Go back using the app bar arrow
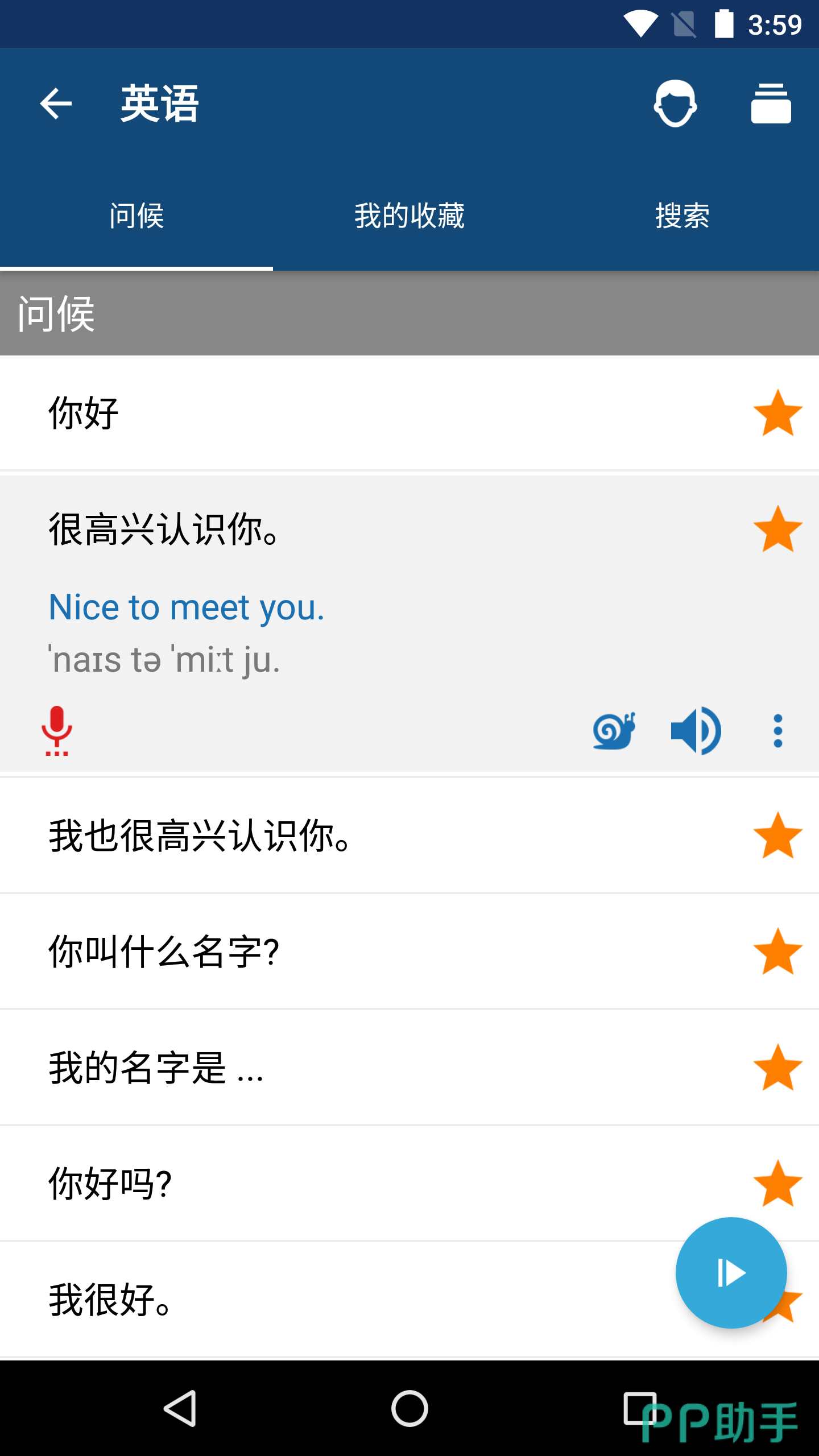 56,104
